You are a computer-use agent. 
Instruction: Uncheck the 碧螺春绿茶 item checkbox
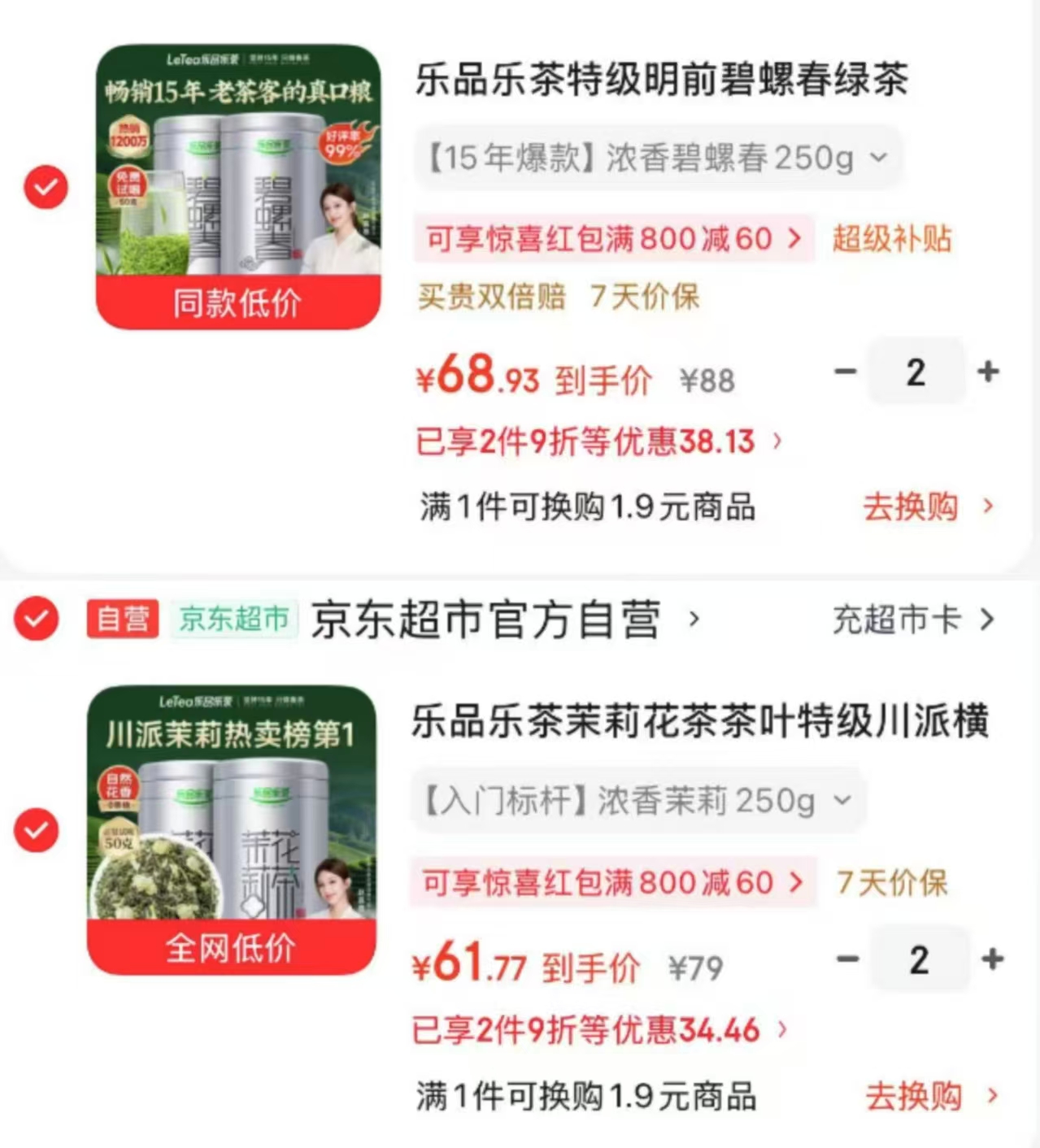point(46,187)
